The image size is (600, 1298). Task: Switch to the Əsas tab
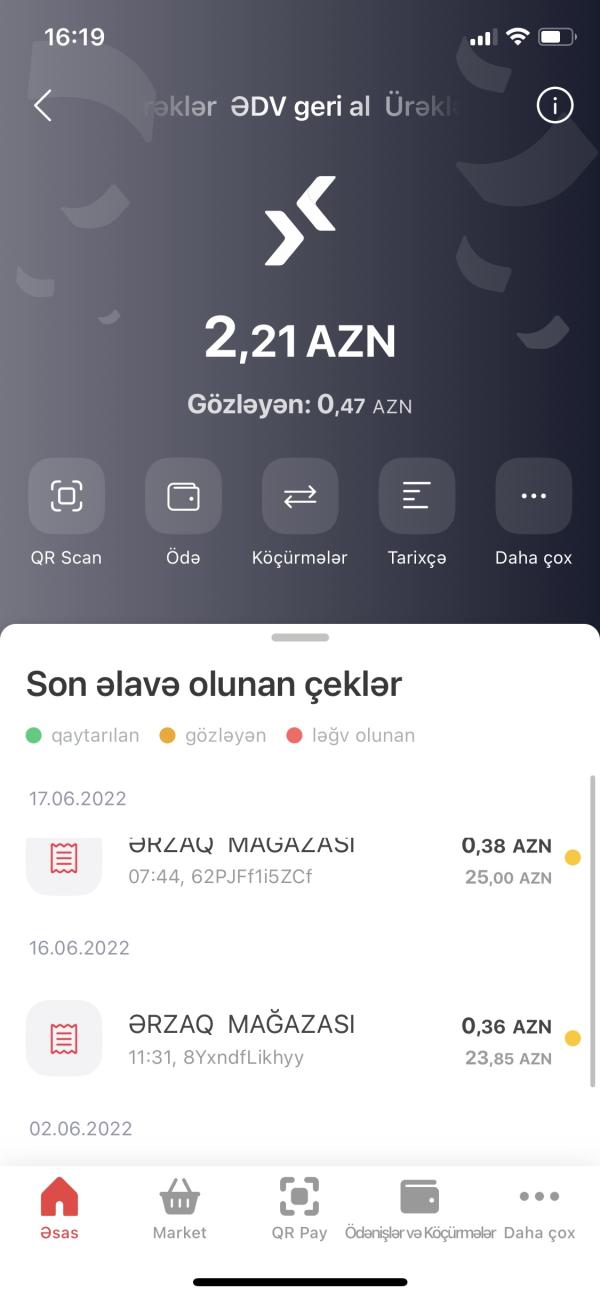click(x=59, y=1208)
